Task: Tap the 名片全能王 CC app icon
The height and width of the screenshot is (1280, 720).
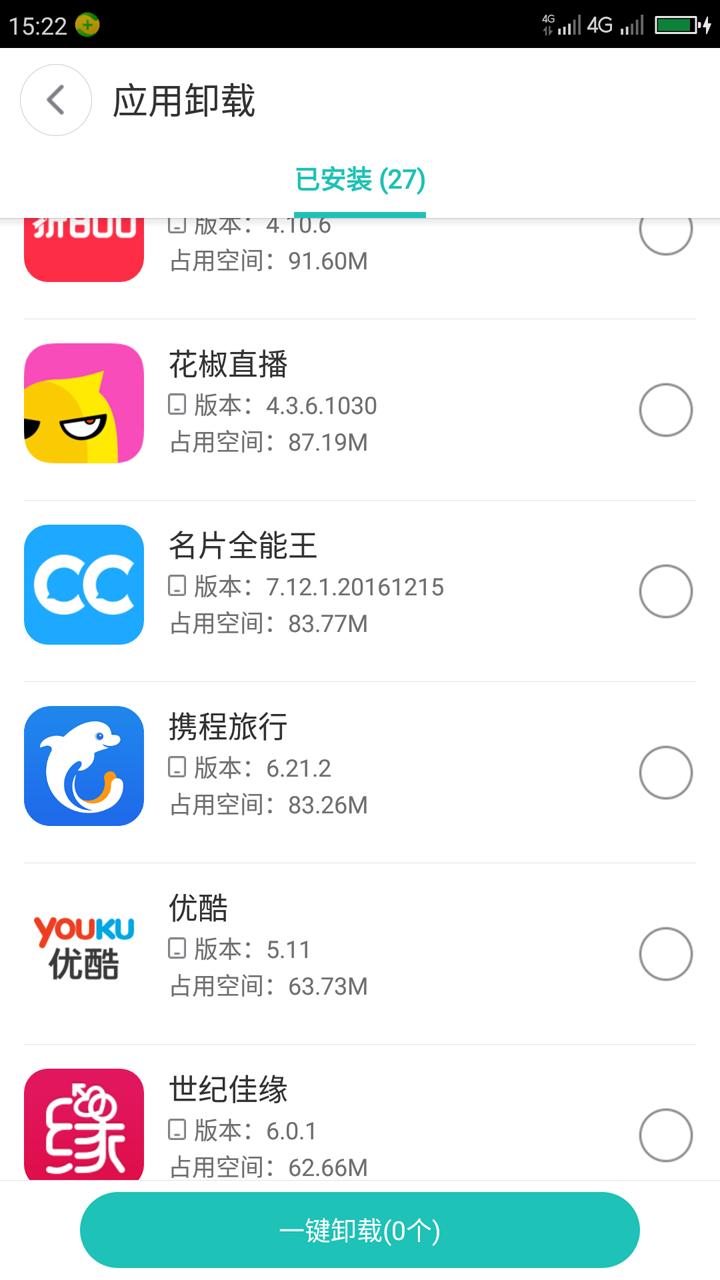Action: (x=83, y=584)
